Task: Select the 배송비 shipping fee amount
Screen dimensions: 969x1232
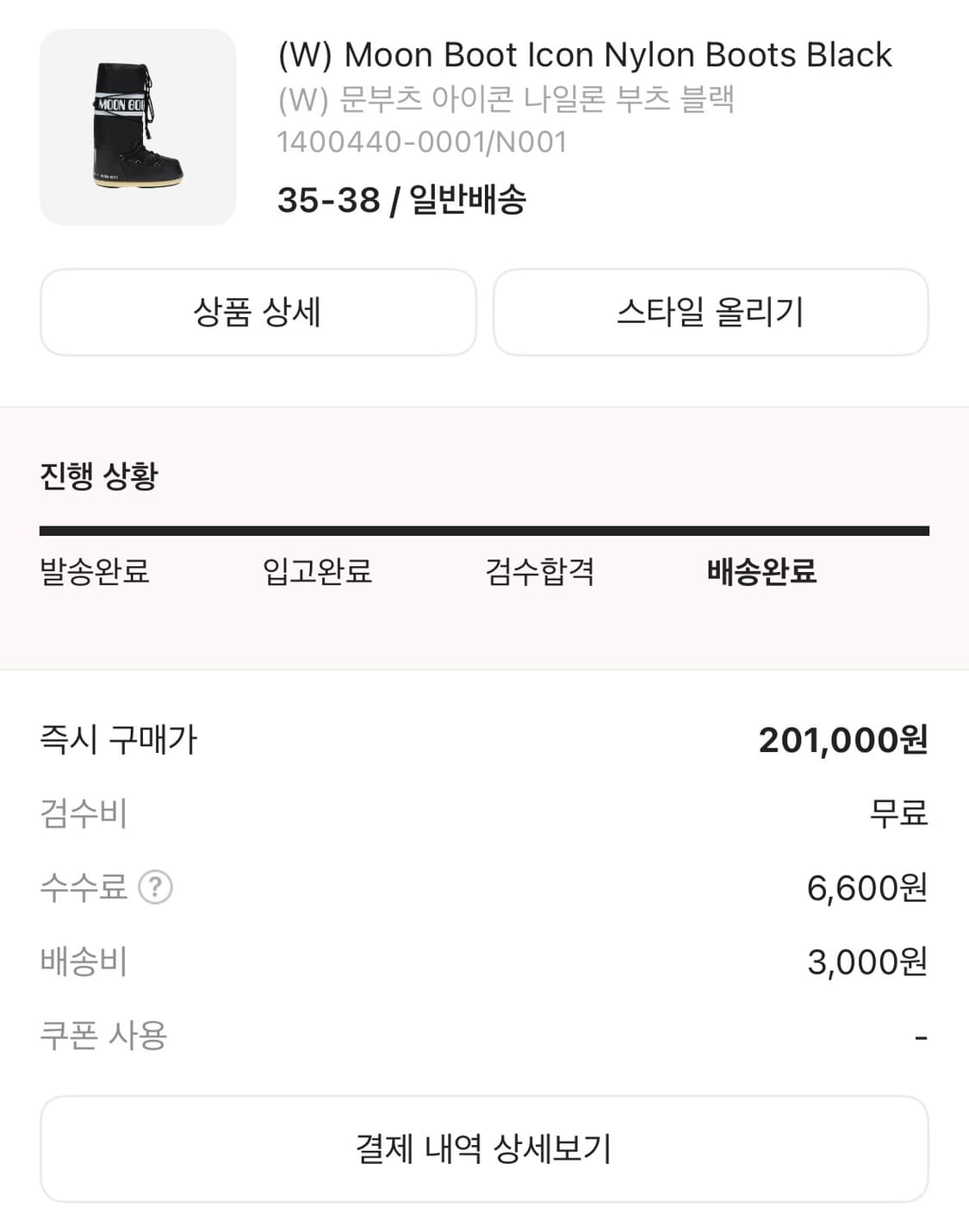Action: (864, 962)
